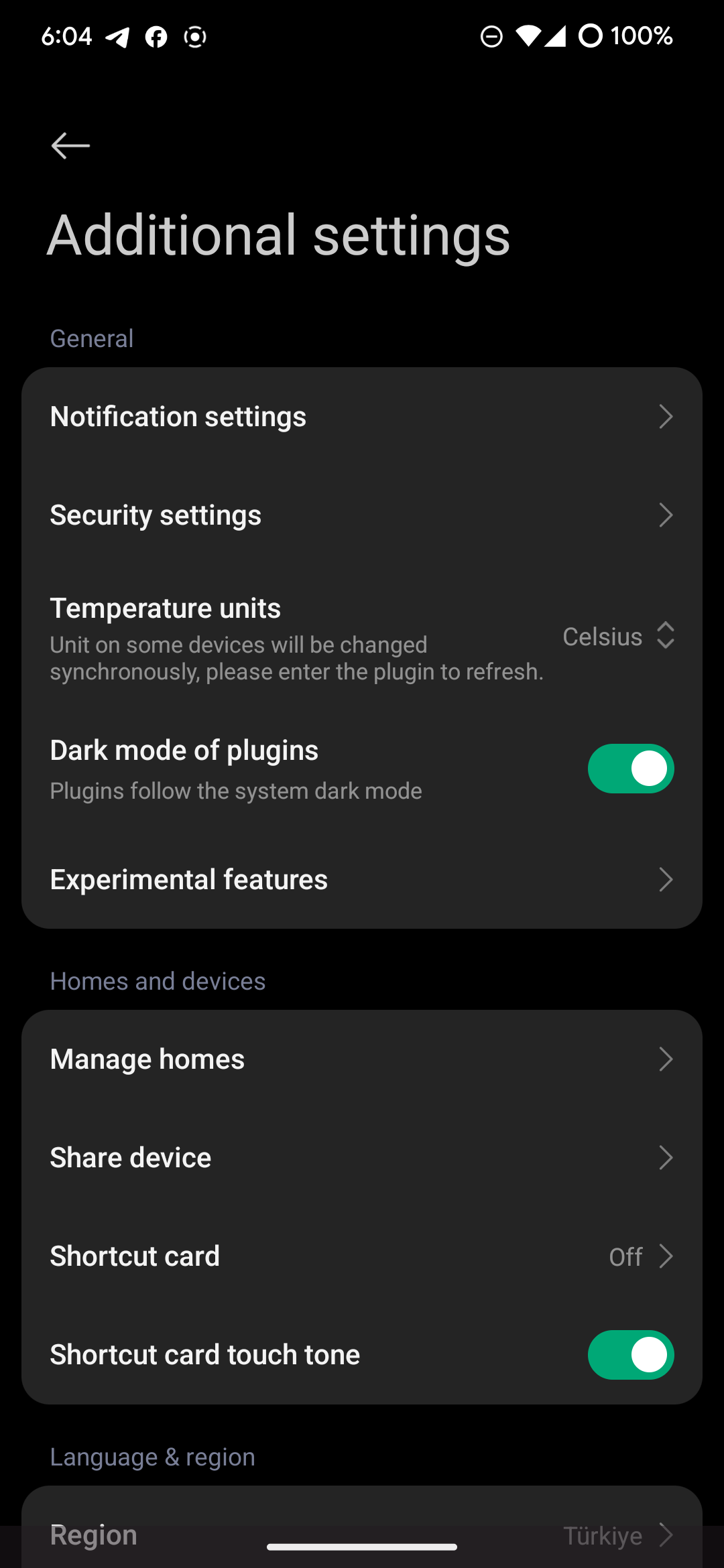The height and width of the screenshot is (1568, 724).
Task: Disable Dark mode of plugins
Action: point(630,769)
